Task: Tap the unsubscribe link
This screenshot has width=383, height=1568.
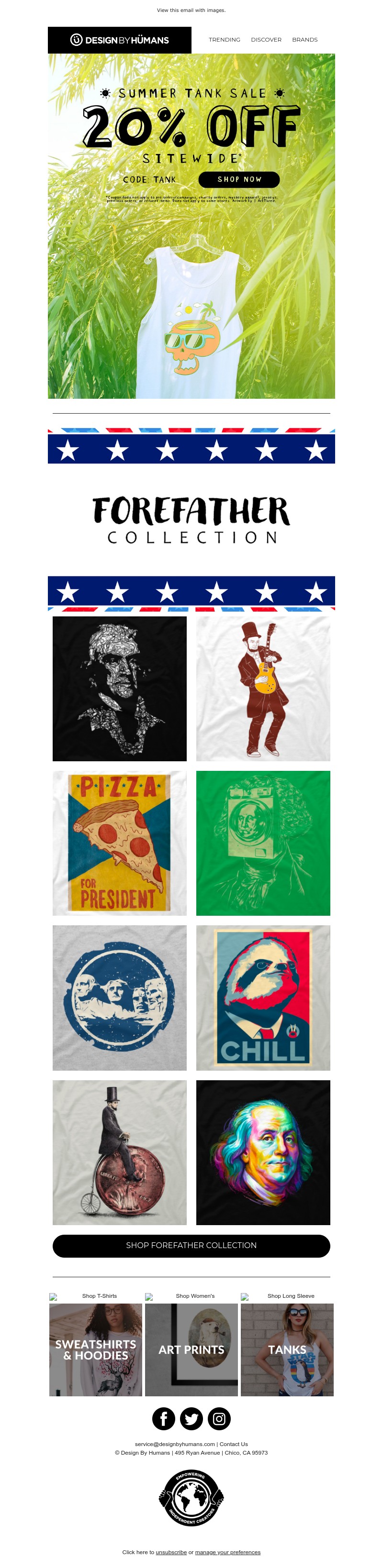Action: (171, 1552)
